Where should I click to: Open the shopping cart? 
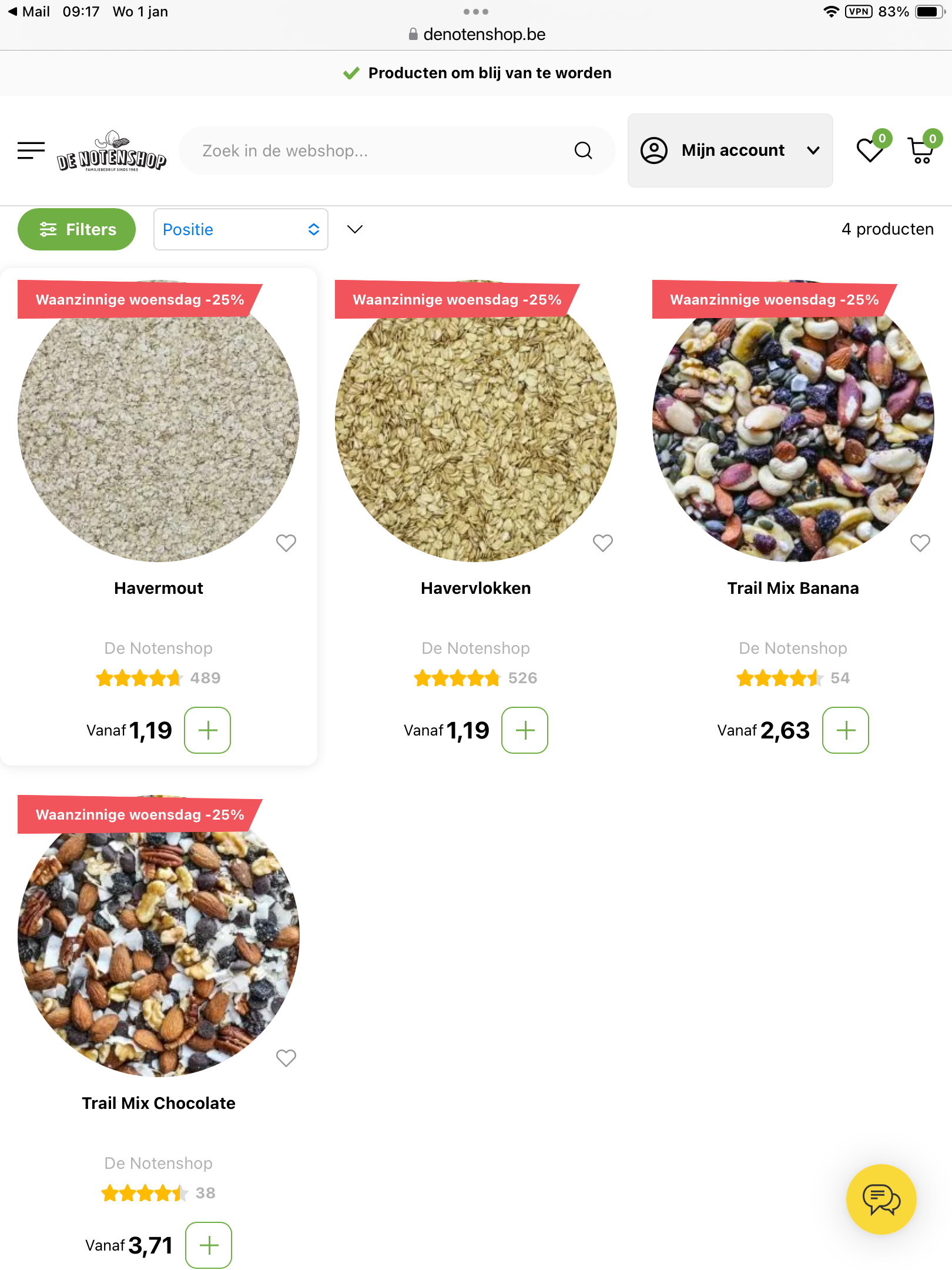tap(921, 151)
